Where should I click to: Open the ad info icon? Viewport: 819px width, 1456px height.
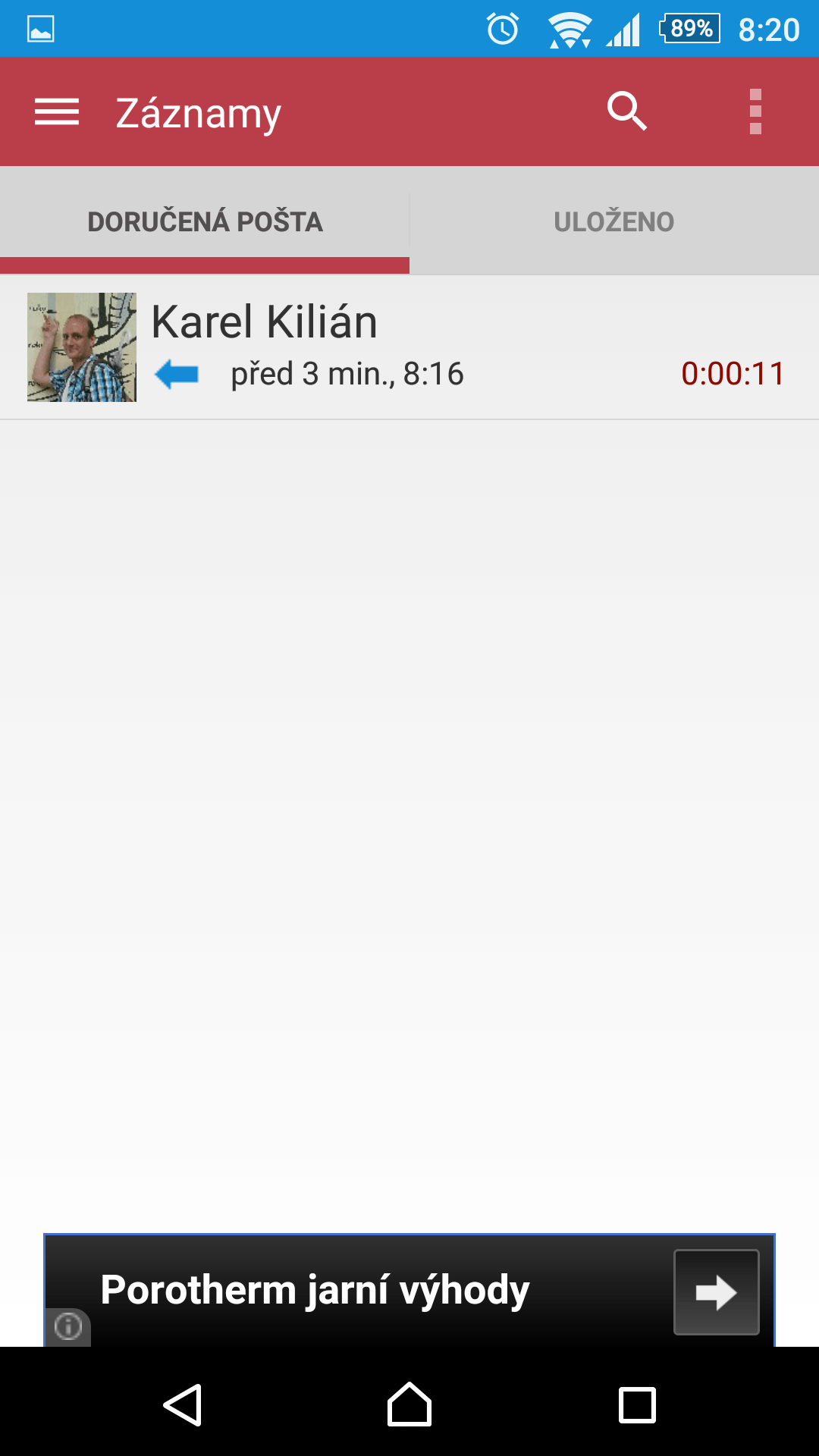tap(68, 1326)
